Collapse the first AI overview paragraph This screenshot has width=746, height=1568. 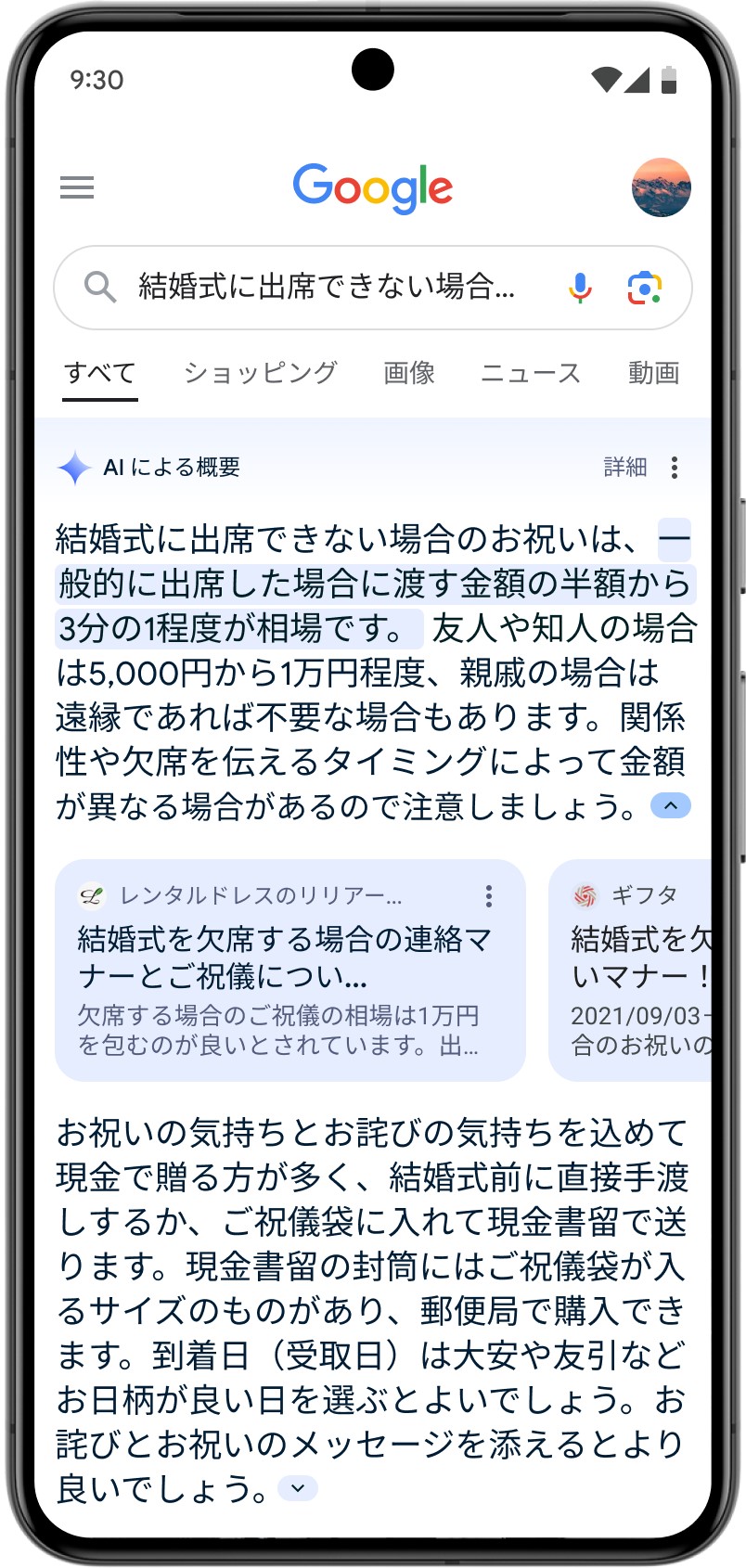(x=671, y=805)
